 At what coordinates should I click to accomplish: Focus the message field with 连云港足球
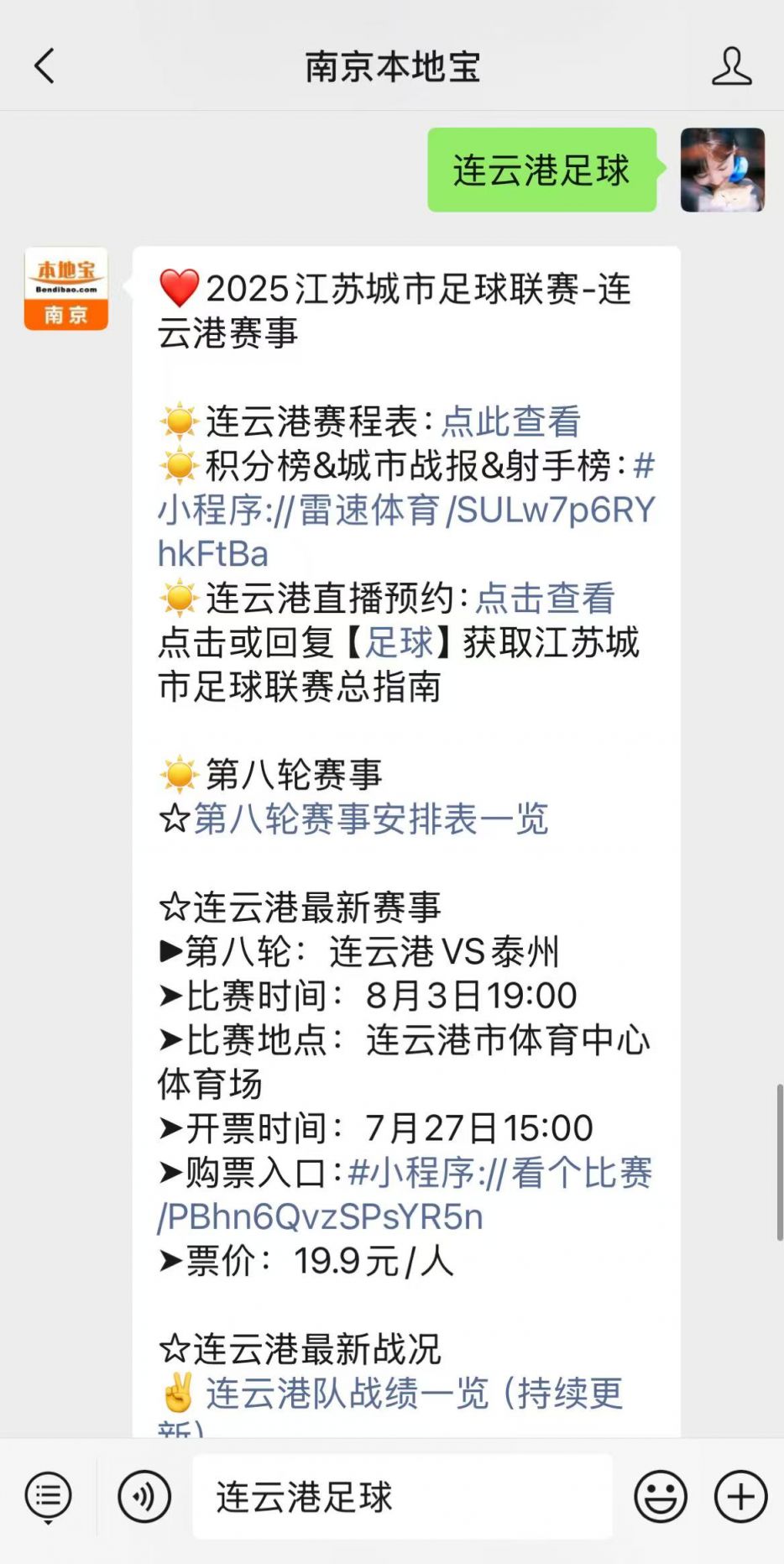coord(403,1496)
